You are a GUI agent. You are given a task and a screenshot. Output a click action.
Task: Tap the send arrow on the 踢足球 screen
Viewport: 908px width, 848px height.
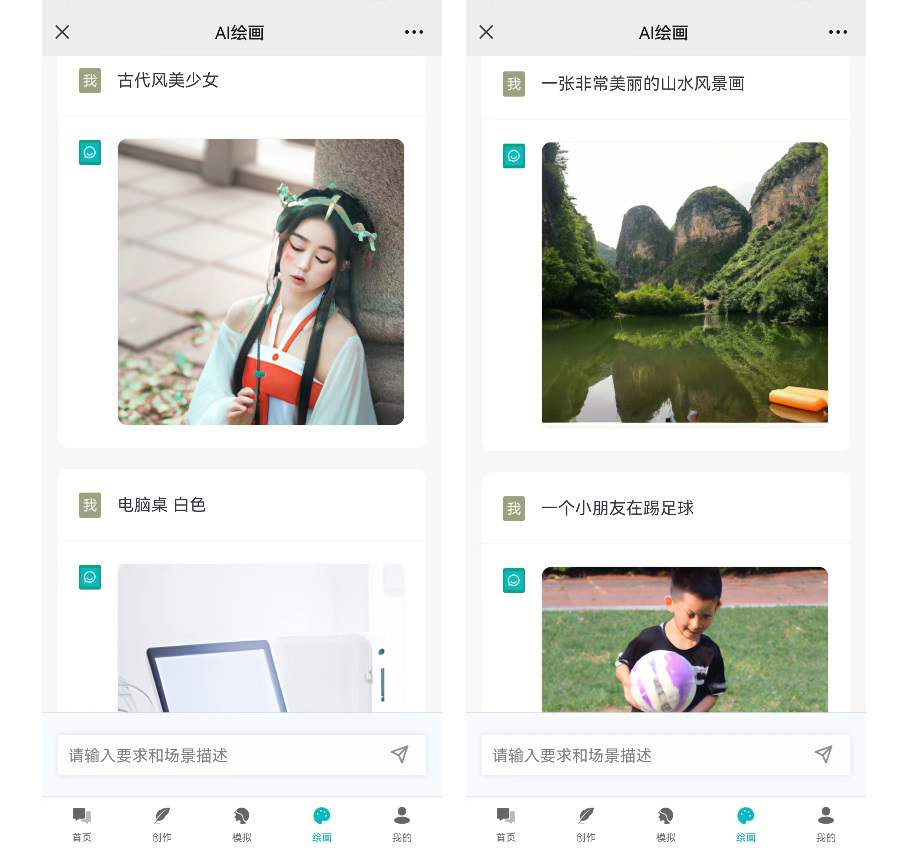pyautogui.click(x=824, y=755)
